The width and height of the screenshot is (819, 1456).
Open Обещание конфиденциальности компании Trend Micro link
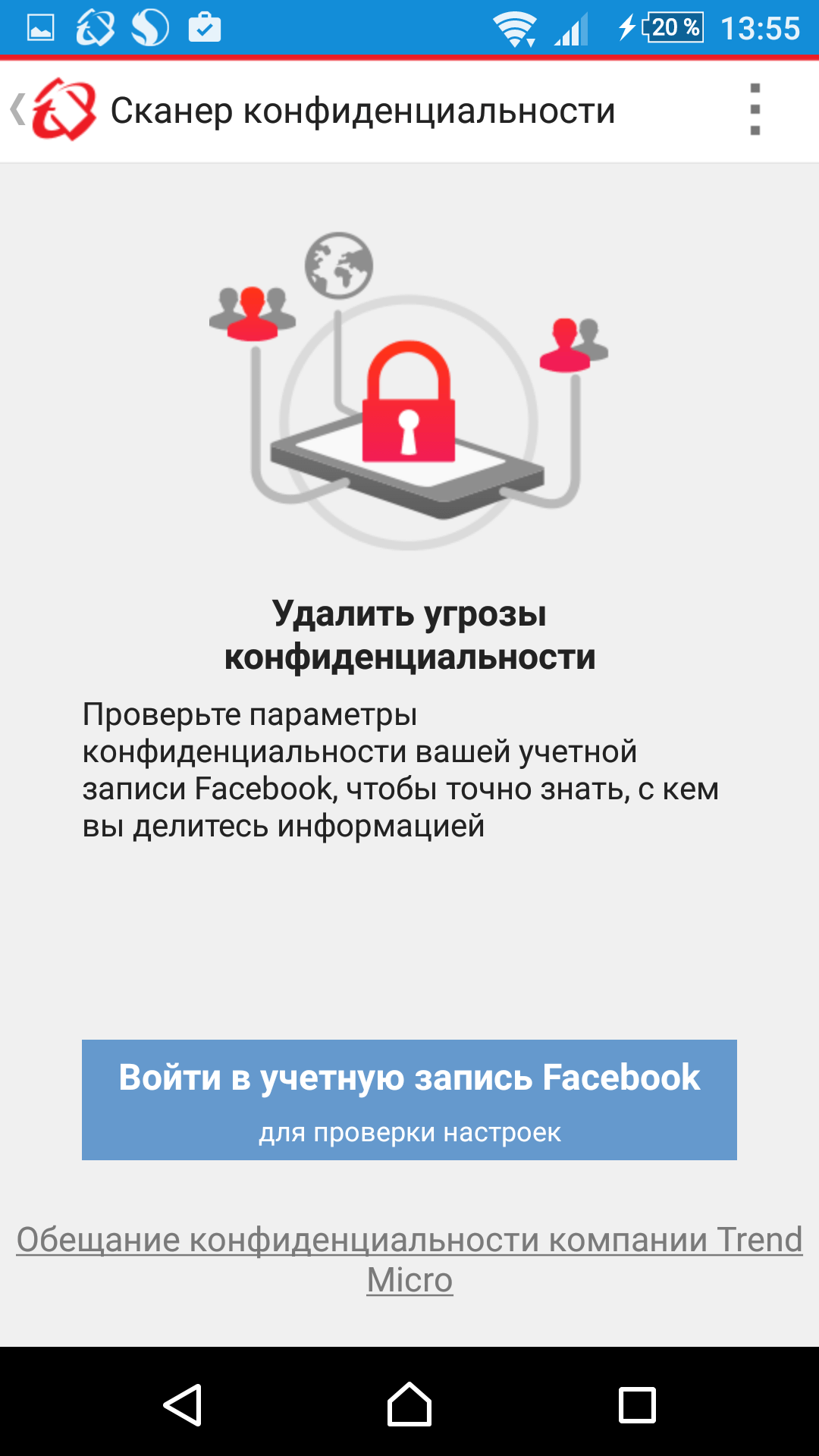coord(409,1260)
